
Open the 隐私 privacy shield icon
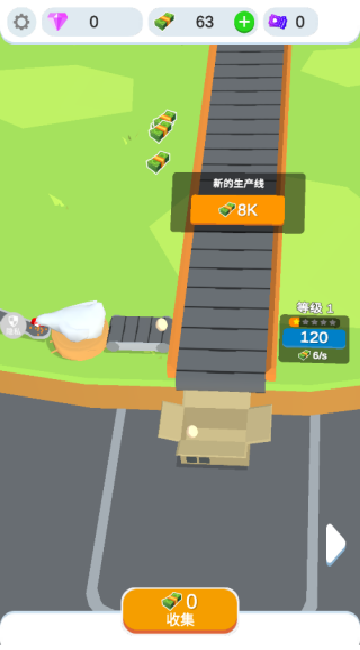pos(13,325)
